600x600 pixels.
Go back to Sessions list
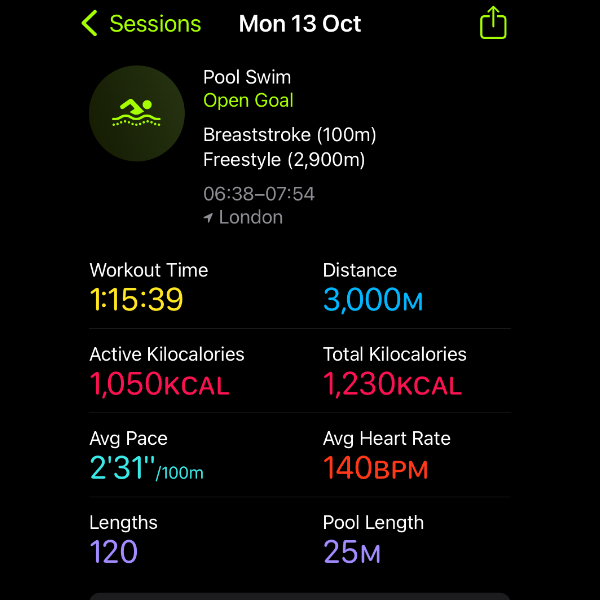[x=141, y=24]
